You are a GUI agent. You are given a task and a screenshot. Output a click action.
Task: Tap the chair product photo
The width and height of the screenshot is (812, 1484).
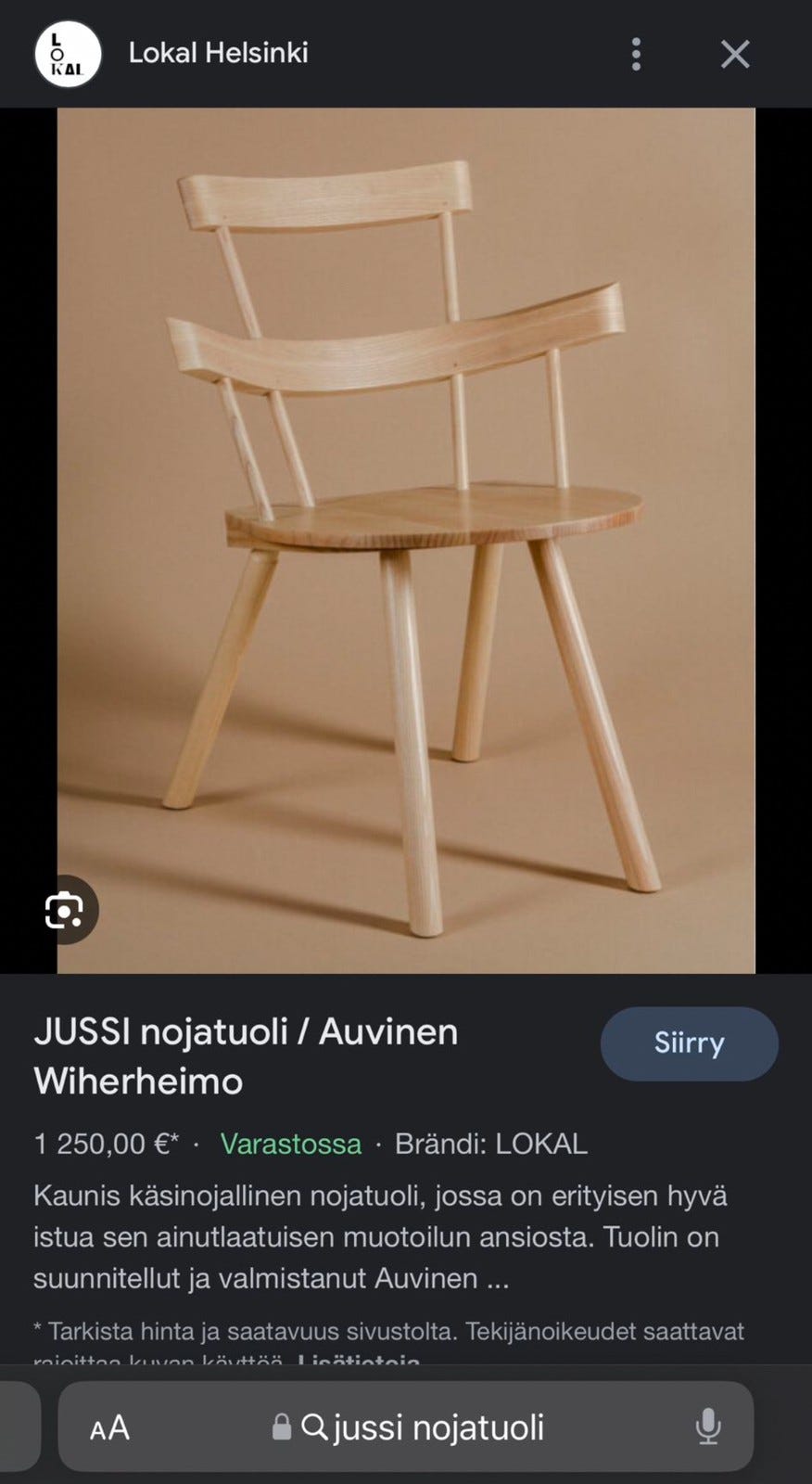point(408,538)
